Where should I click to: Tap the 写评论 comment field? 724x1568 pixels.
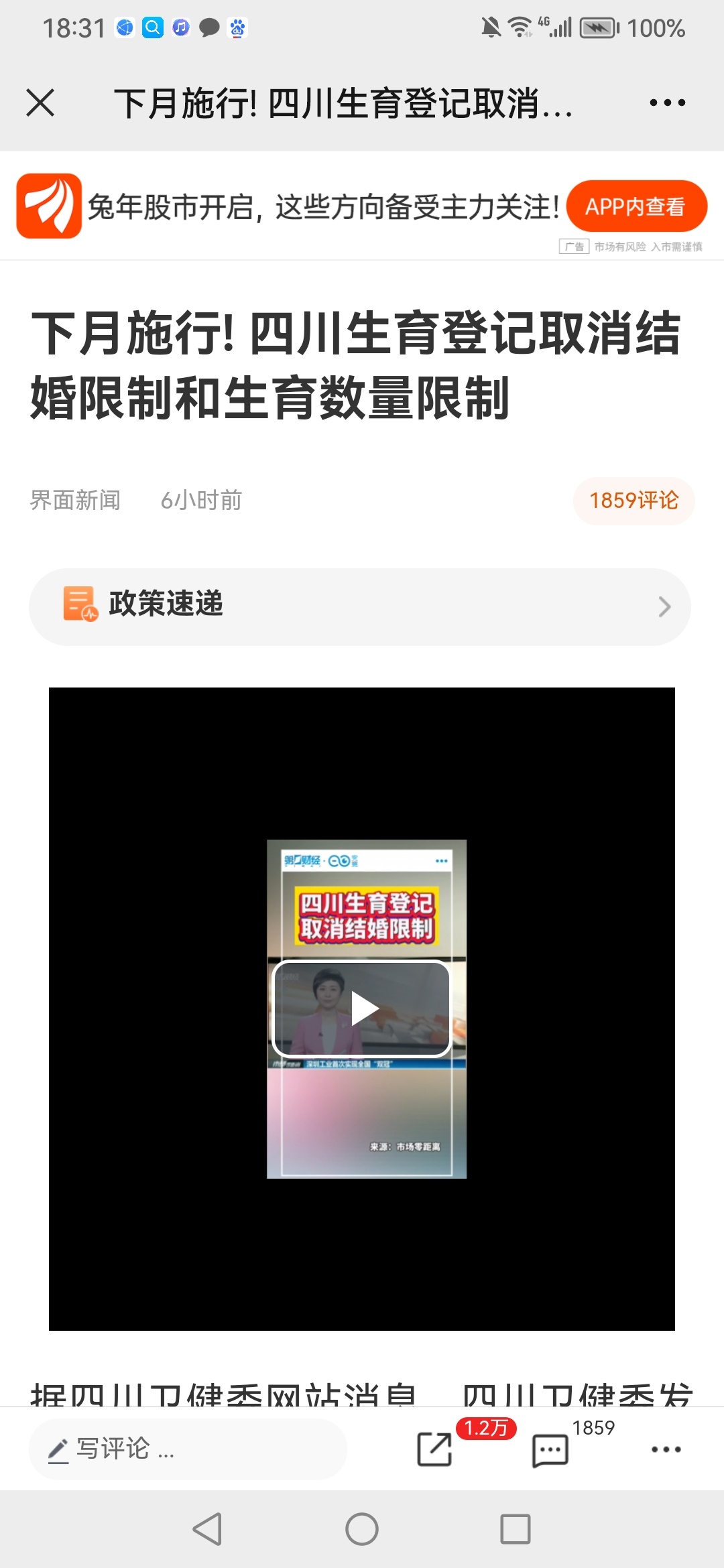pos(188,1449)
